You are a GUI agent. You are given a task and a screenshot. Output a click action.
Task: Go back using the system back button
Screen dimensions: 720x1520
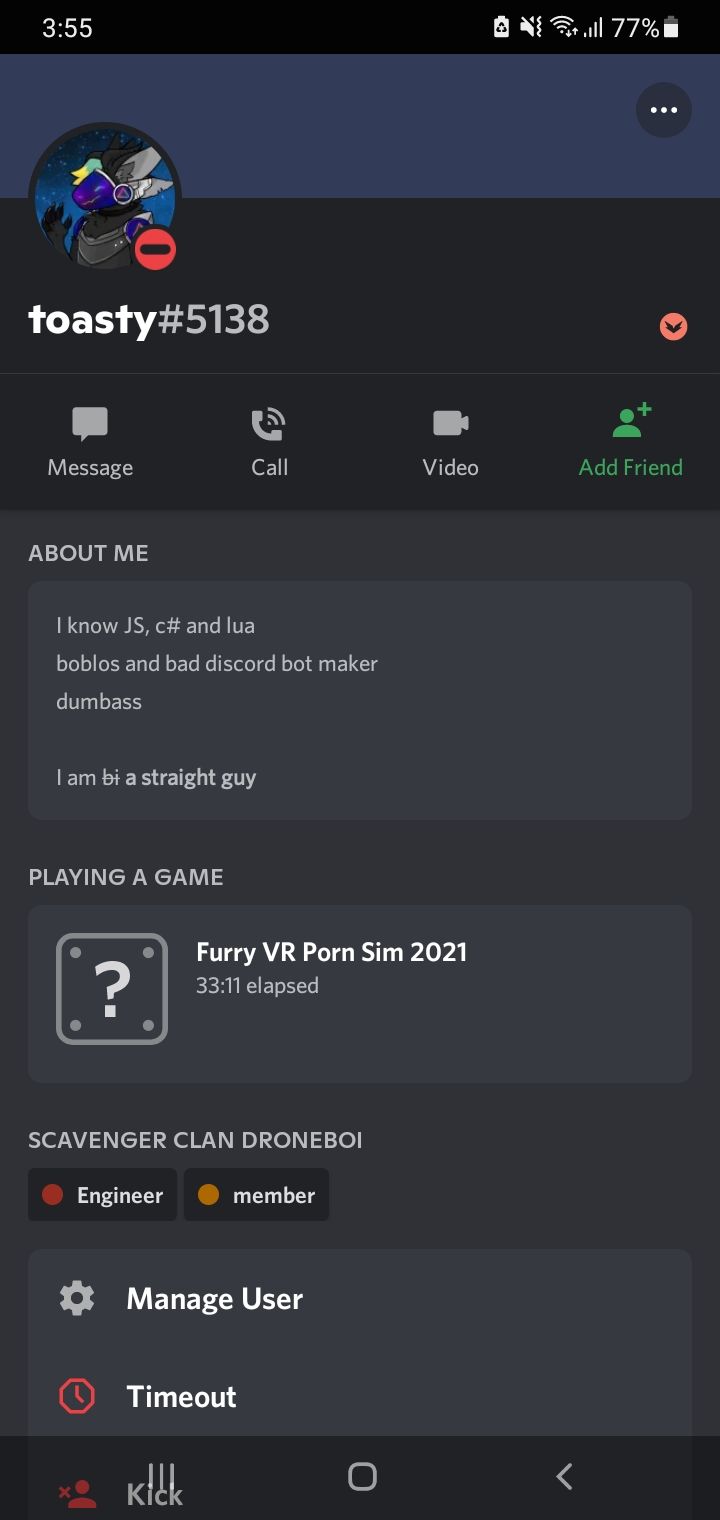coord(564,1476)
